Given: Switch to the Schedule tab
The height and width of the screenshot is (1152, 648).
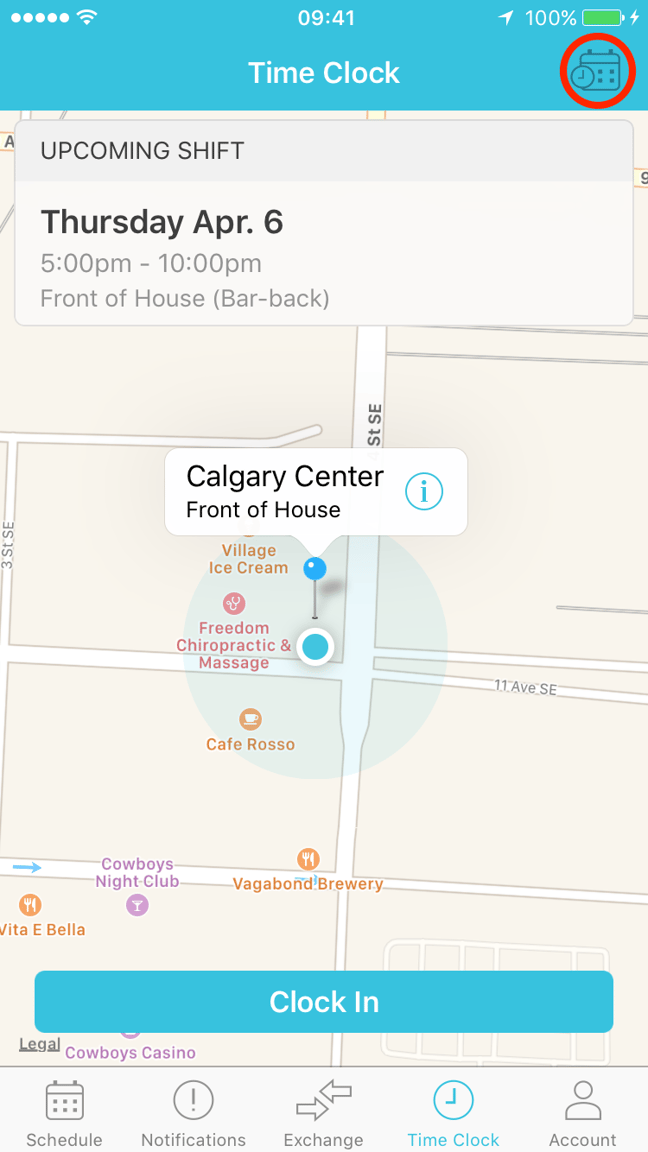Looking at the screenshot, I should pyautogui.click(x=65, y=1113).
